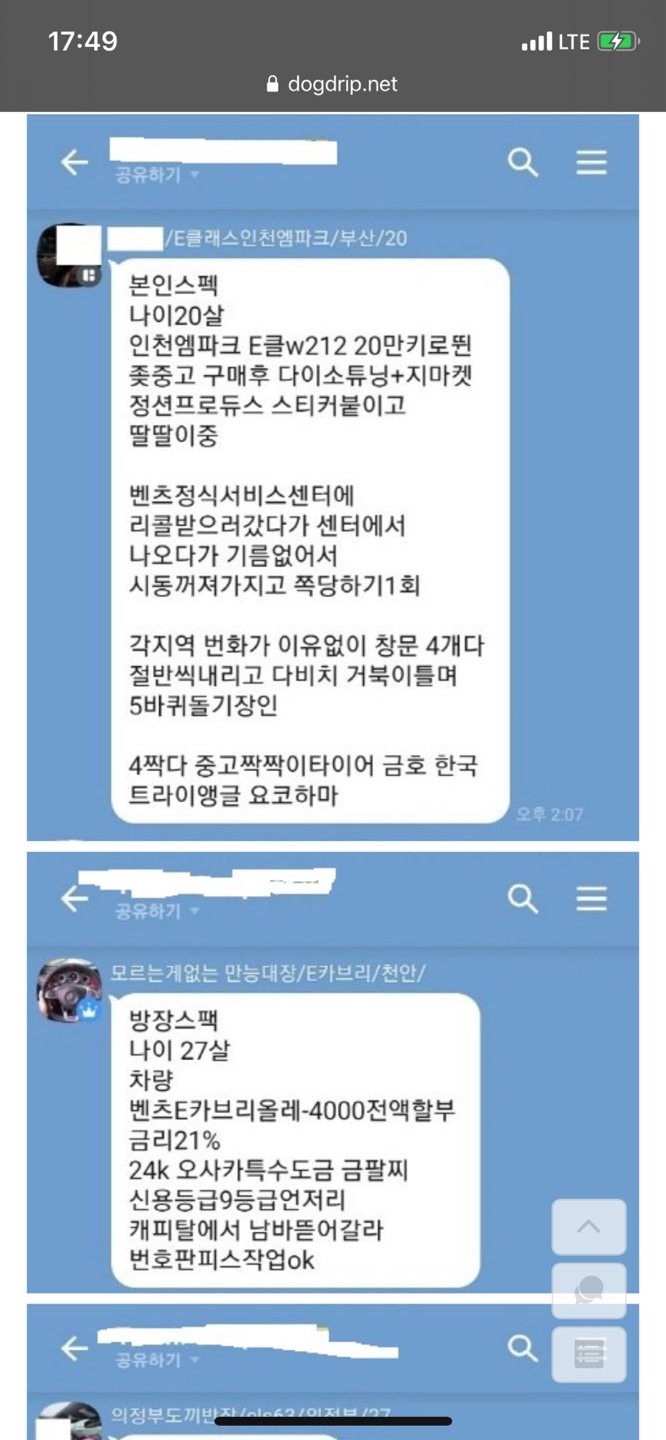
Task: Go to comments via the speech-bubble button
Action: click(x=589, y=1291)
